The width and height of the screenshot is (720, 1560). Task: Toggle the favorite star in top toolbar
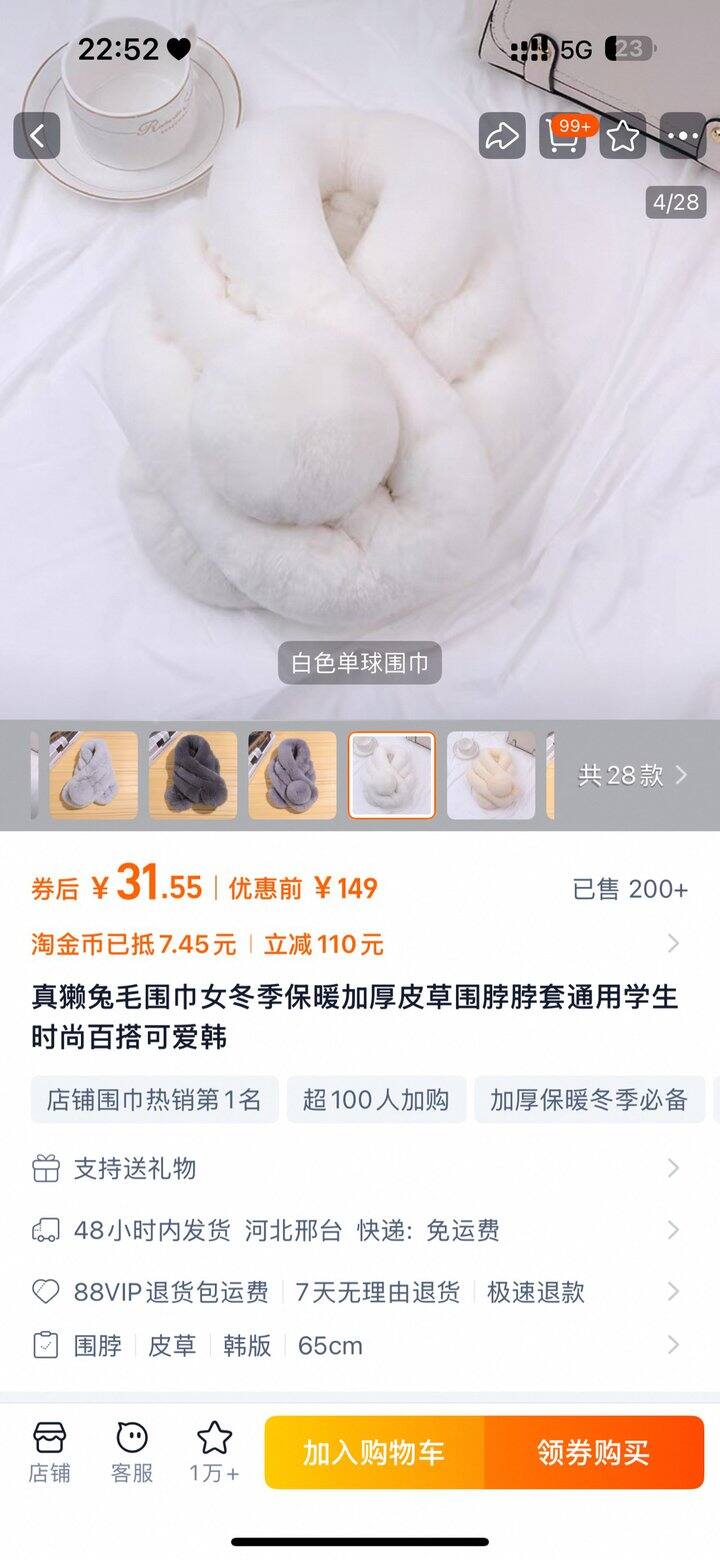[x=623, y=136]
